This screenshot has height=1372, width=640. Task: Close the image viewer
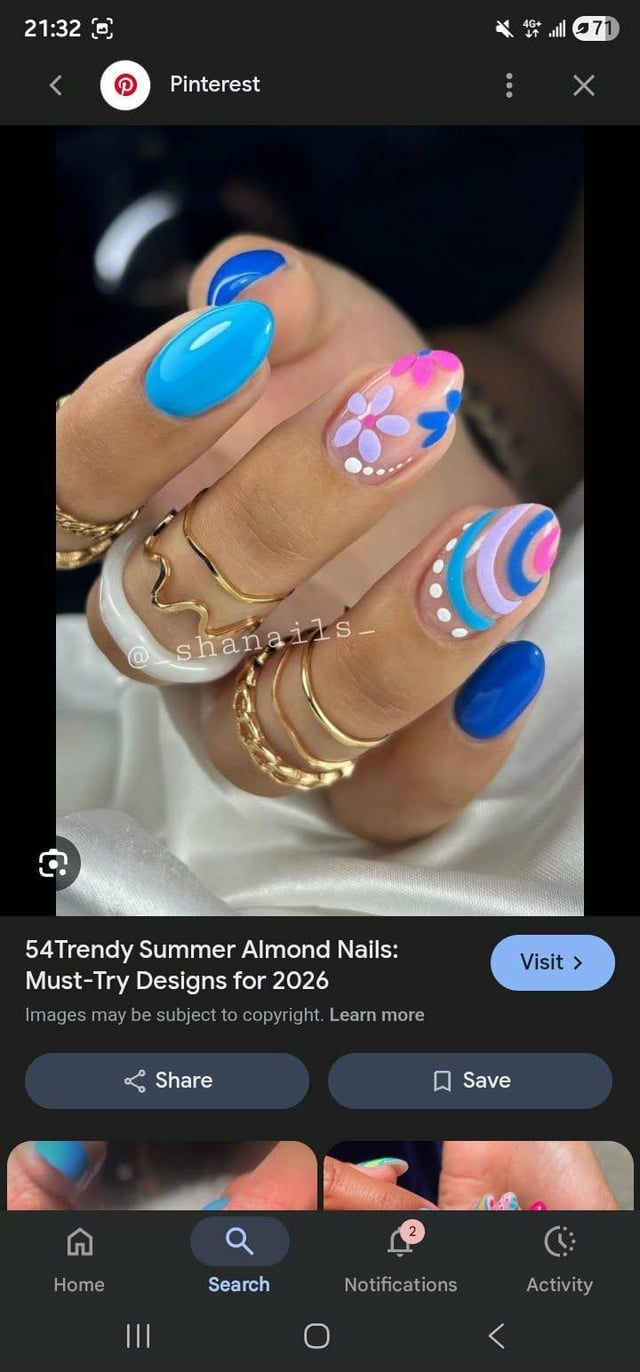tap(584, 86)
